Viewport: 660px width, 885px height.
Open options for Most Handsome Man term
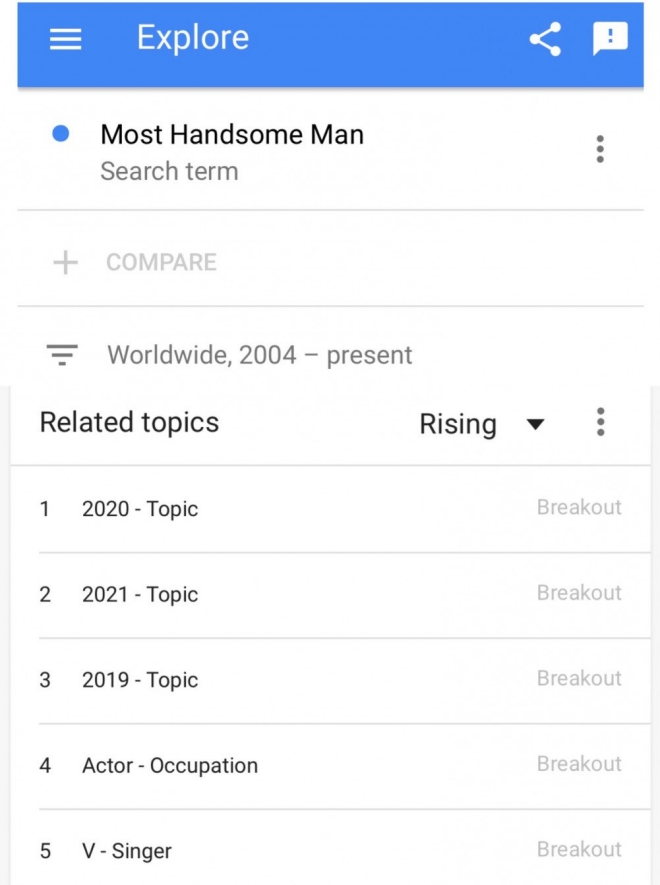600,150
